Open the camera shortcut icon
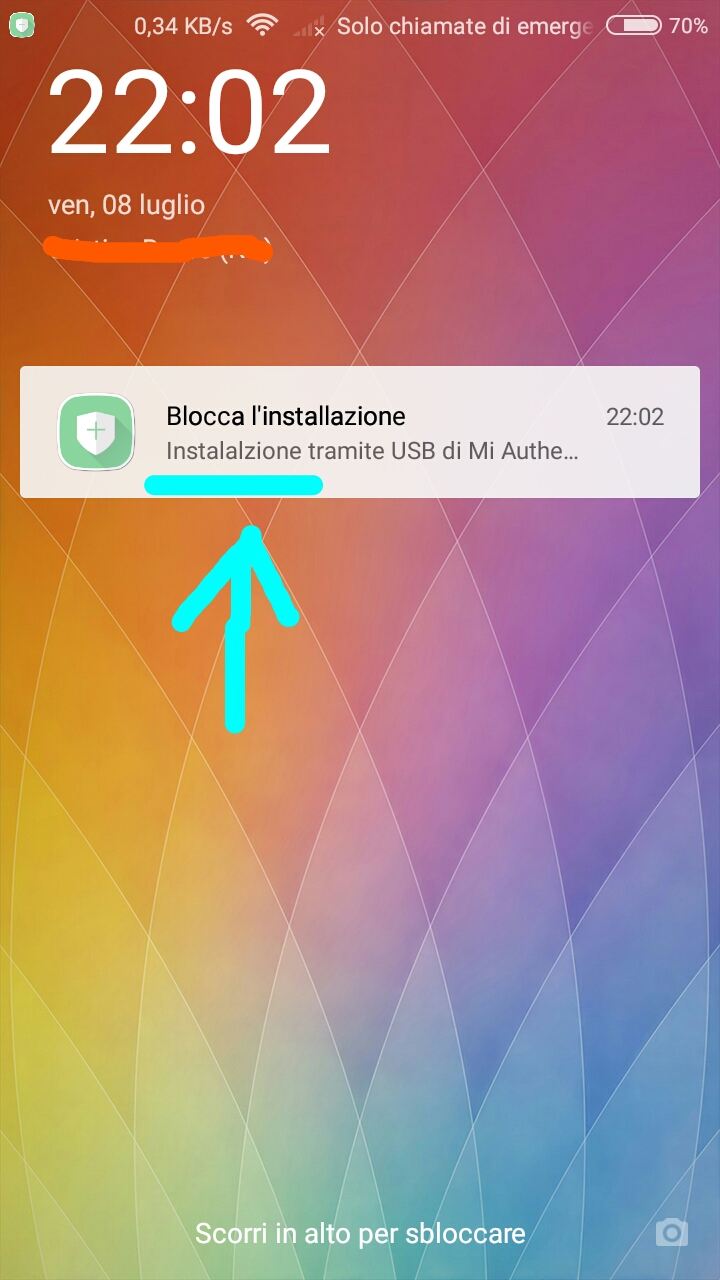Image resolution: width=720 pixels, height=1280 pixels. point(672,1233)
